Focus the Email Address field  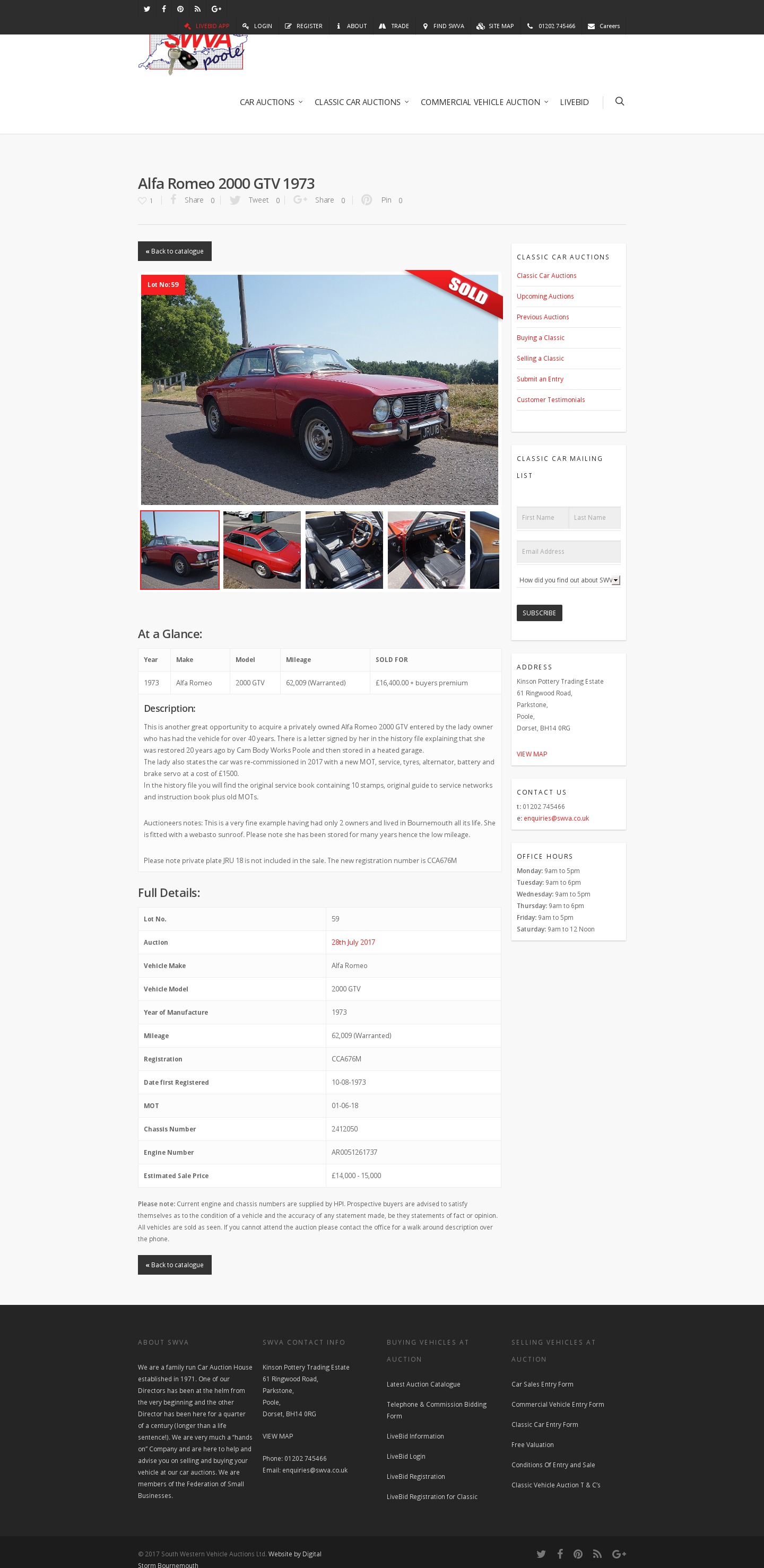(x=569, y=552)
